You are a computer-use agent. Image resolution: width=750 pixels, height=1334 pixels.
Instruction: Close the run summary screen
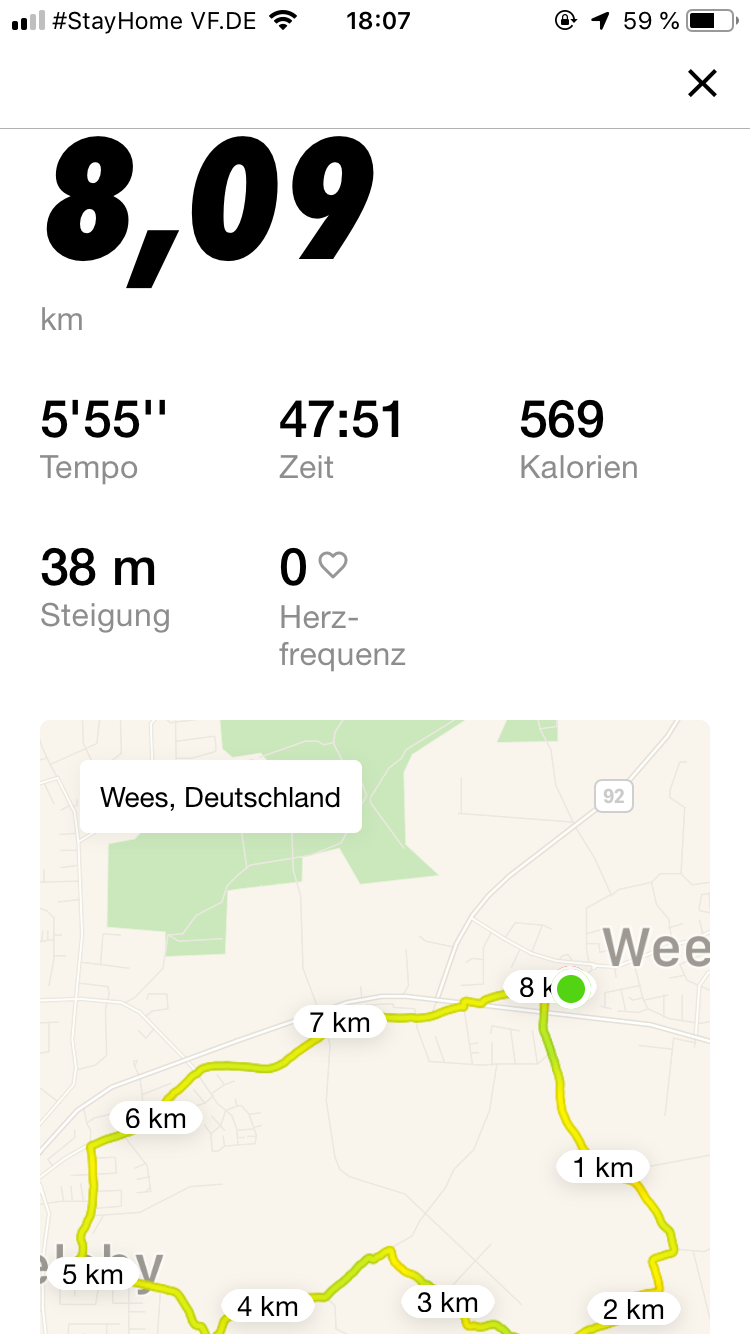point(702,84)
